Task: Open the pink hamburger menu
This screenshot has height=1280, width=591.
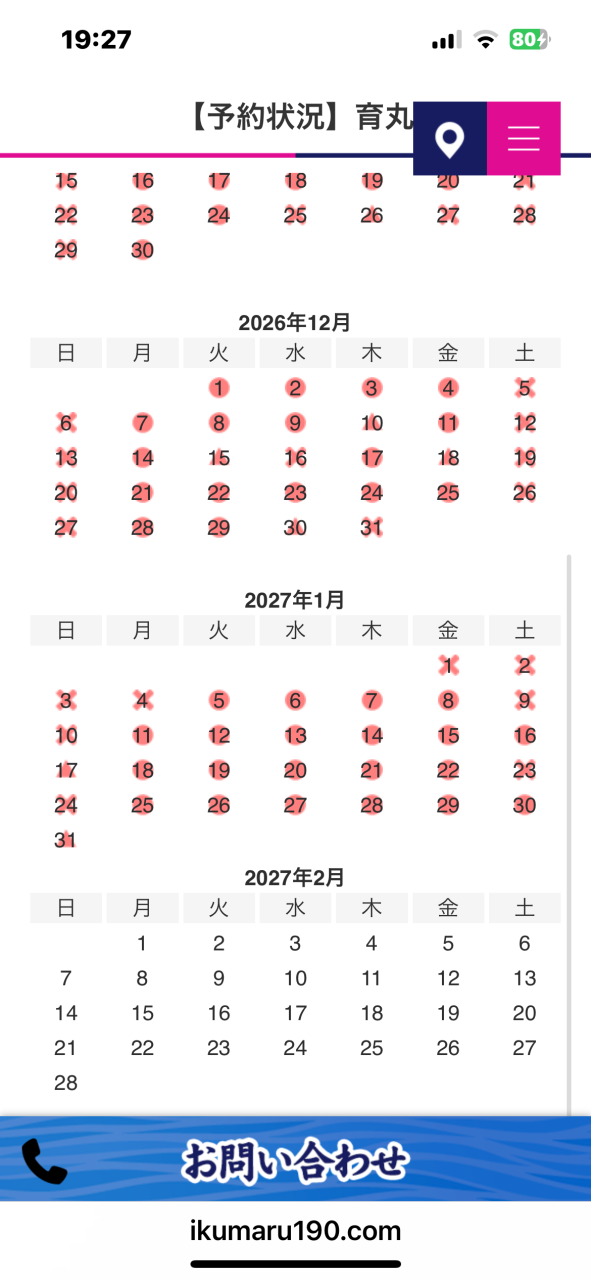Action: coord(524,138)
